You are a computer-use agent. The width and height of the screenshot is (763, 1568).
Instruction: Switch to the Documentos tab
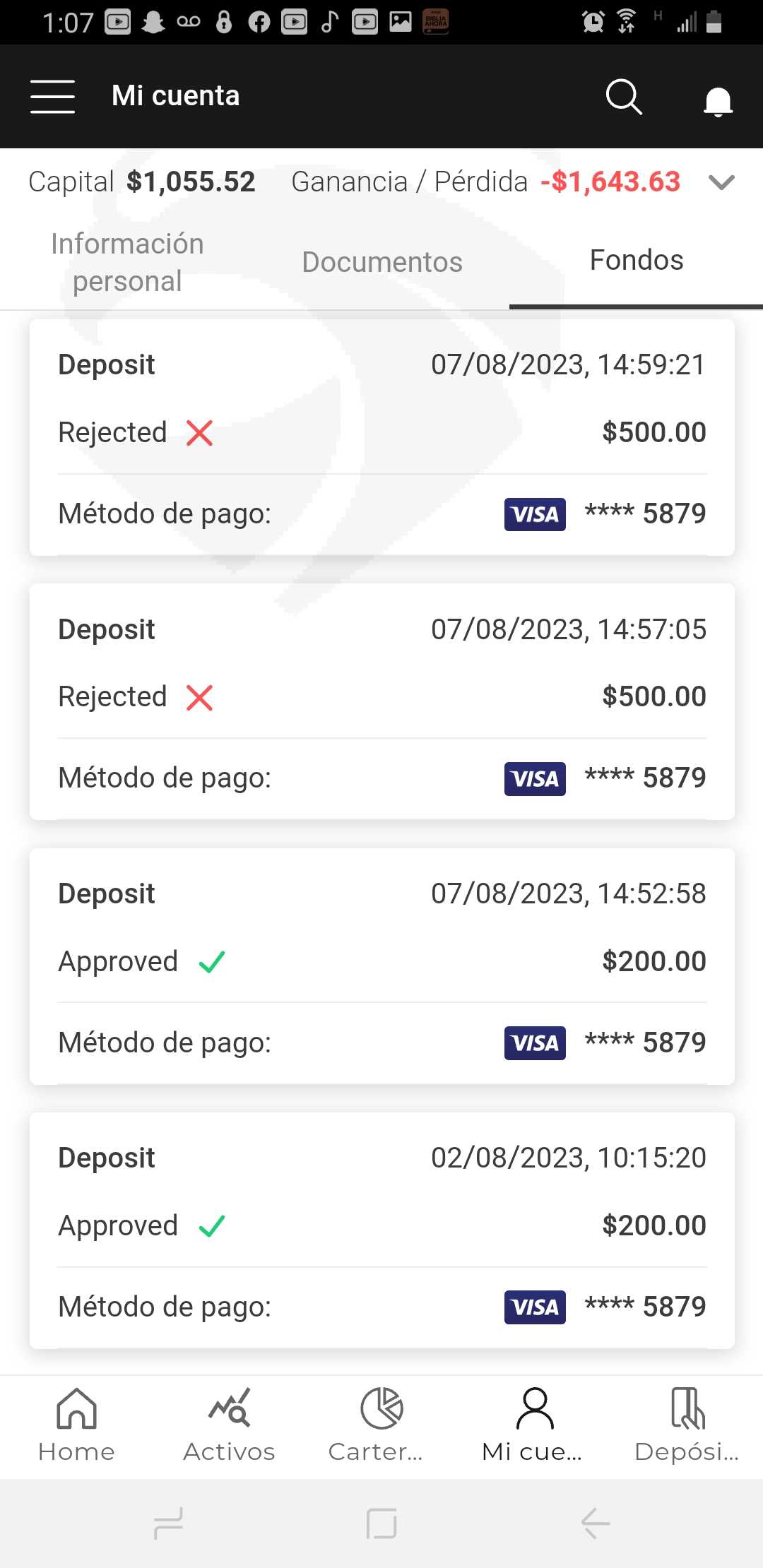382,262
